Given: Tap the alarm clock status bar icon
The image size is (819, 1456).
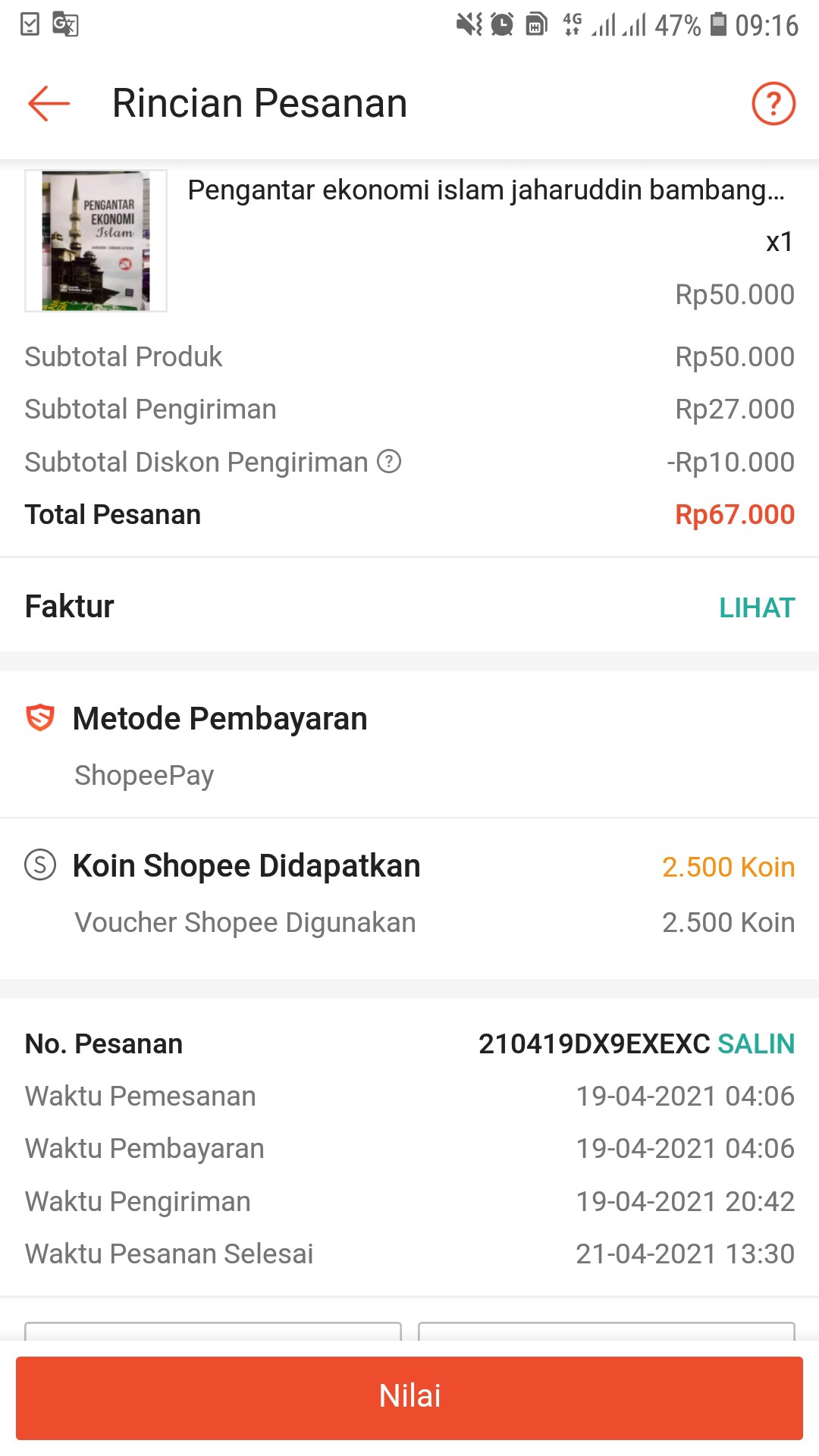Looking at the screenshot, I should [500, 25].
